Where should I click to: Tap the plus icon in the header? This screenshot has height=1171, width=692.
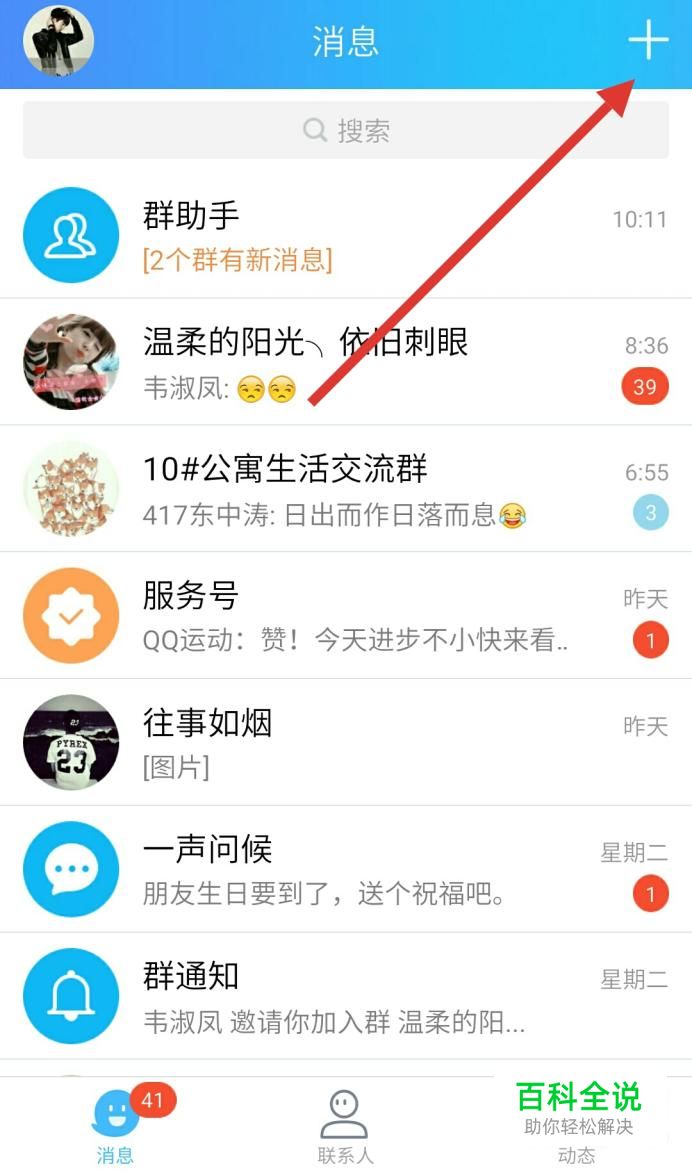pyautogui.click(x=648, y=40)
